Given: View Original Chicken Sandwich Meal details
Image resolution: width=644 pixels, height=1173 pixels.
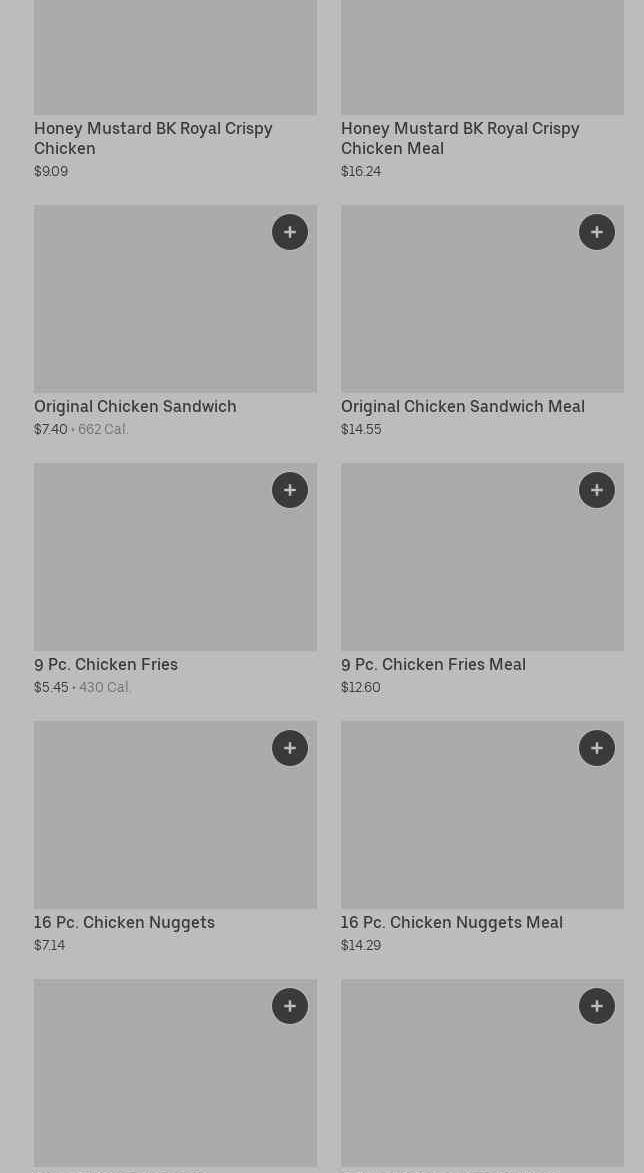Looking at the screenshot, I should pyautogui.click(x=462, y=406).
